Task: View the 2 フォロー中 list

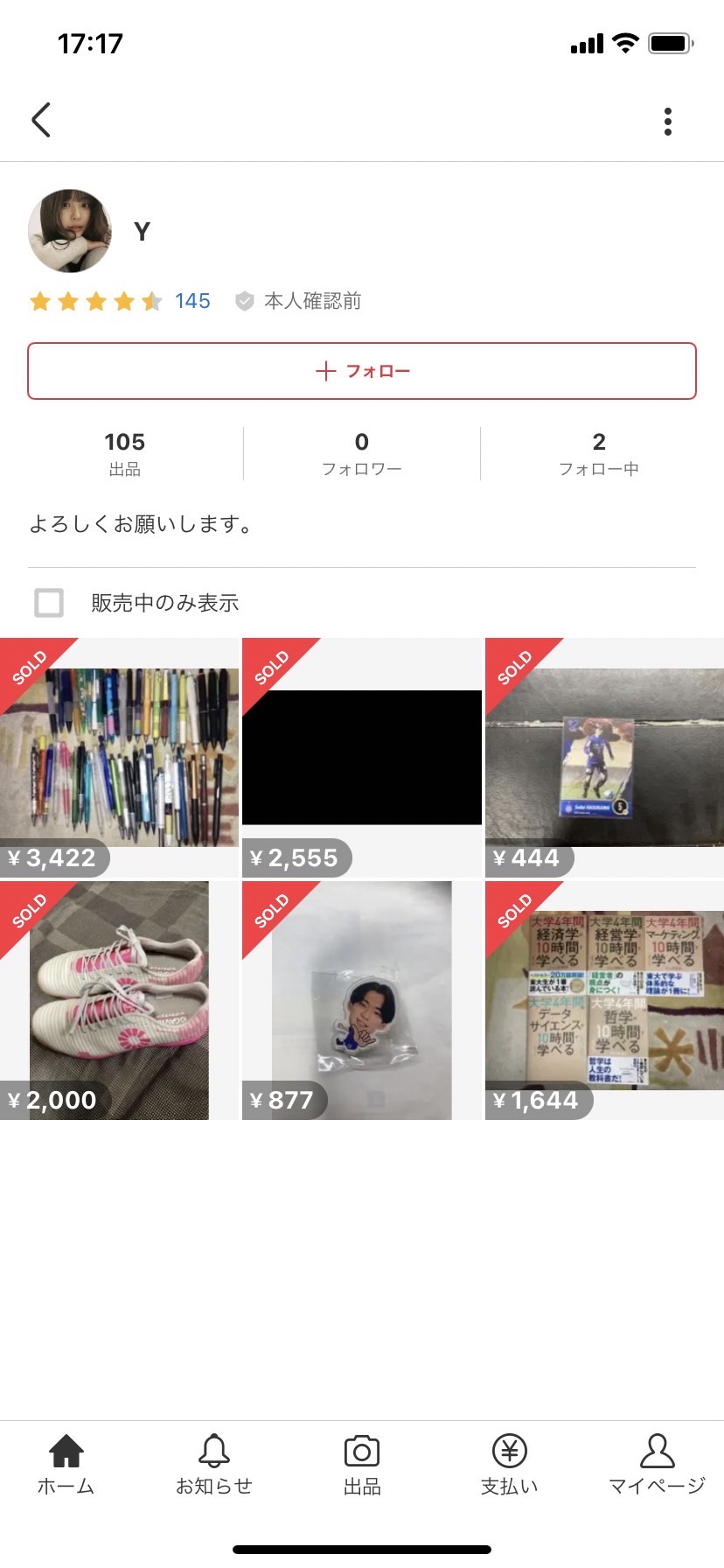Action: 599,454
